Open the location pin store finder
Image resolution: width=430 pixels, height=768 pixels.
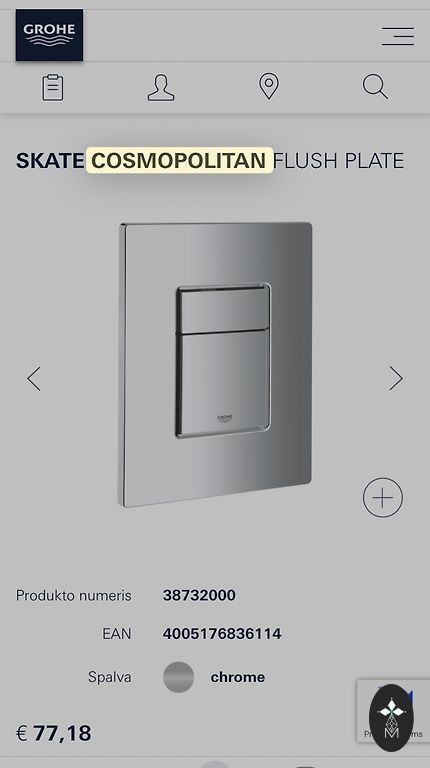click(268, 86)
